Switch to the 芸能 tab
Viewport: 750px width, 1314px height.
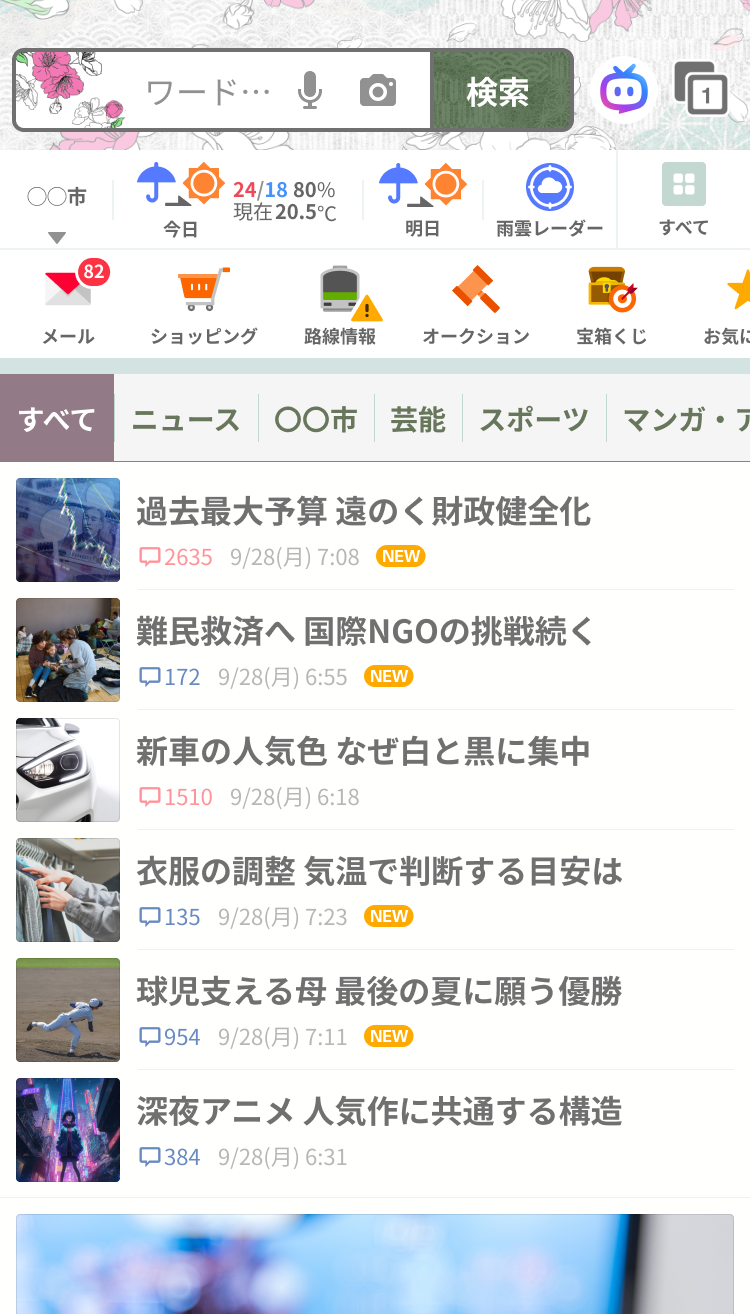(x=418, y=419)
